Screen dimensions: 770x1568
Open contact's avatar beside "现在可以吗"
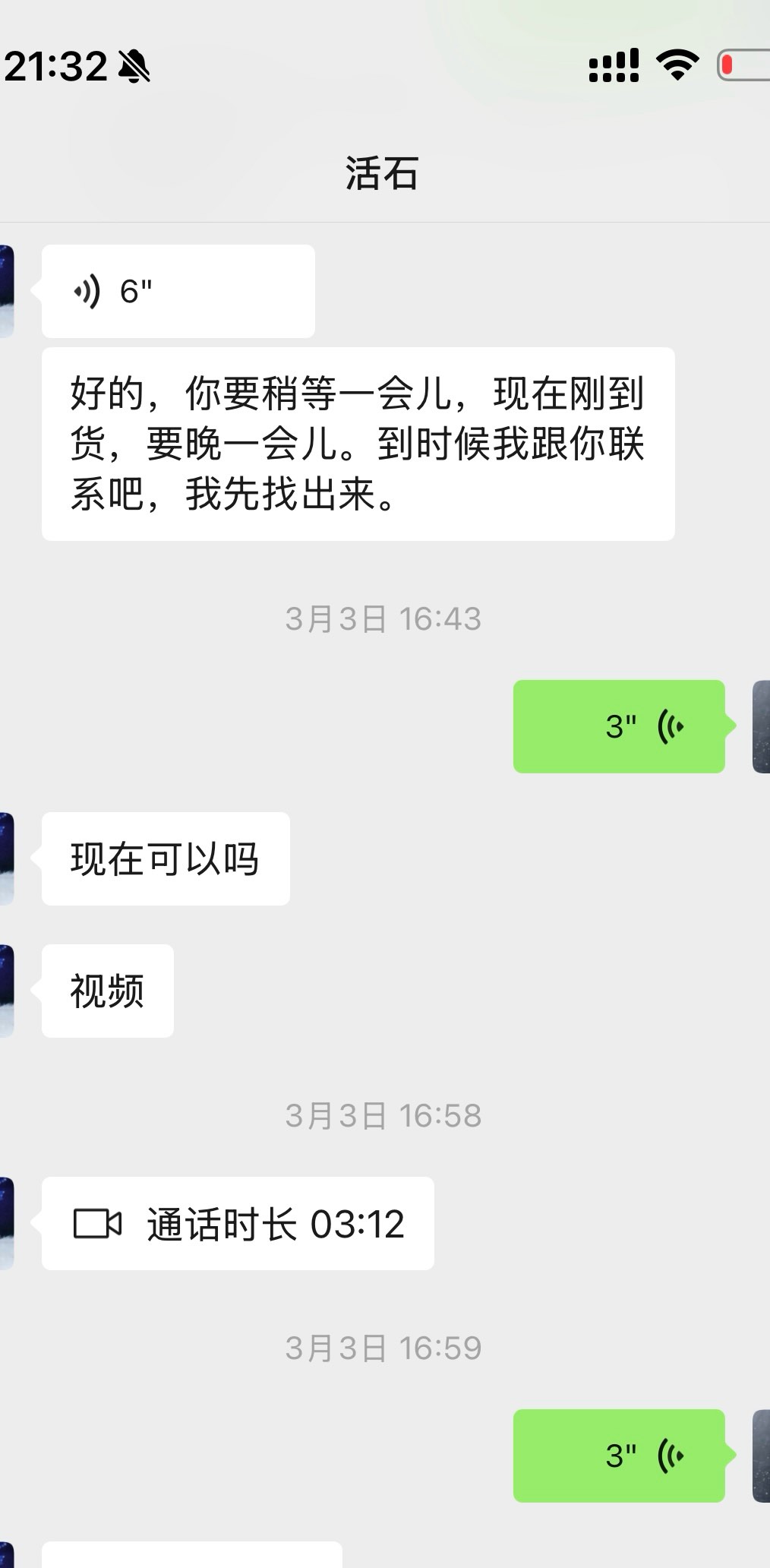pos(6,858)
